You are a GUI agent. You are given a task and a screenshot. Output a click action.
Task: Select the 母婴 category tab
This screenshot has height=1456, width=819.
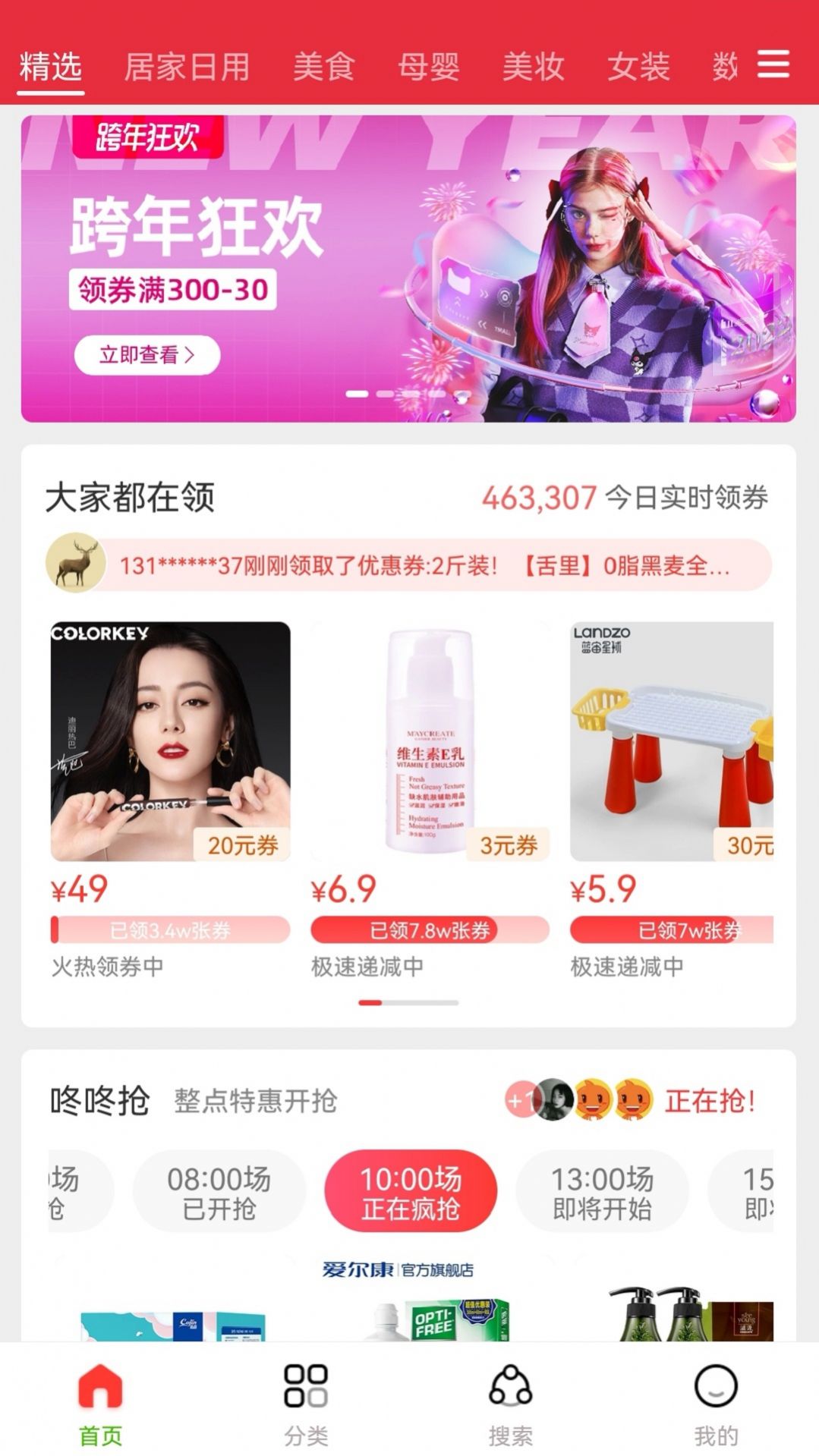click(429, 67)
